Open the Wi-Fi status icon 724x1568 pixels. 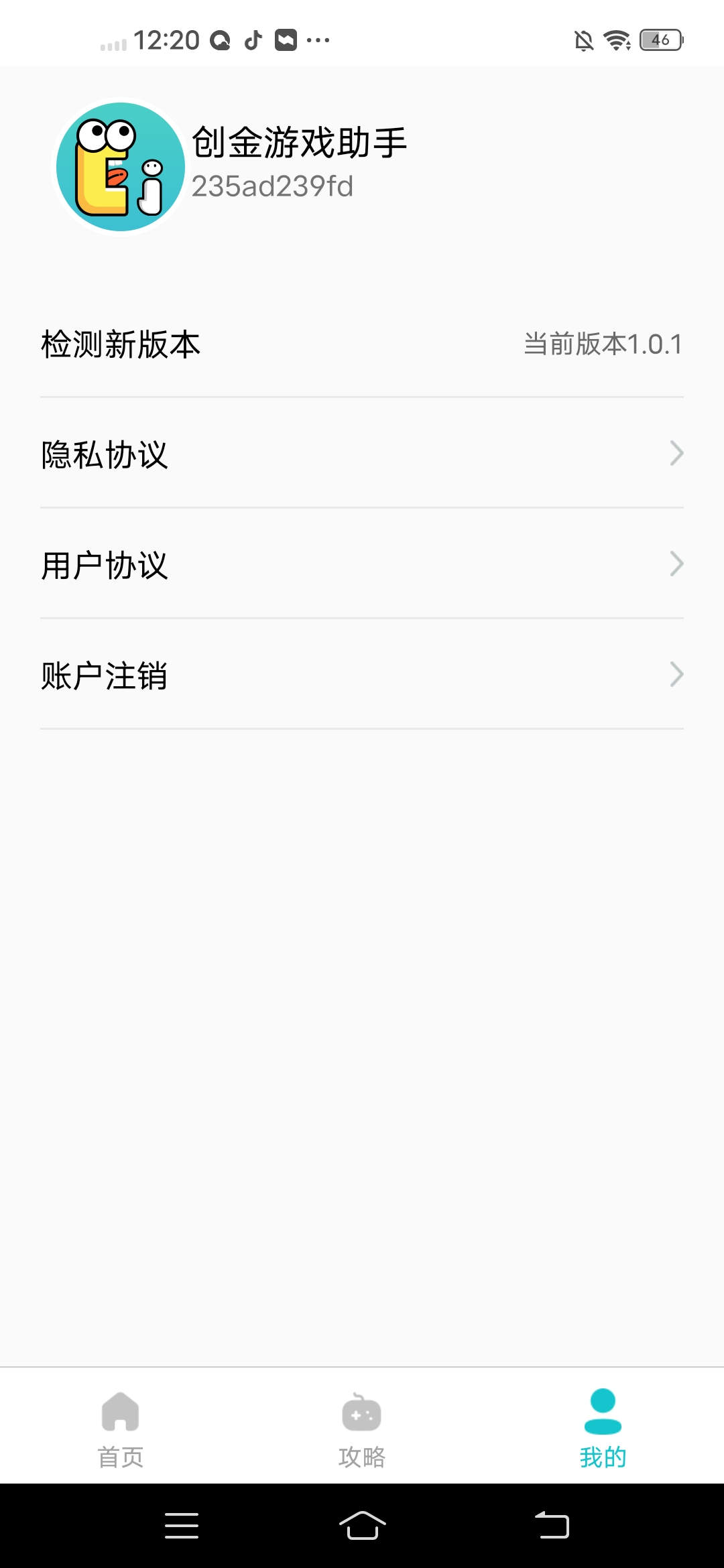pyautogui.click(x=618, y=40)
